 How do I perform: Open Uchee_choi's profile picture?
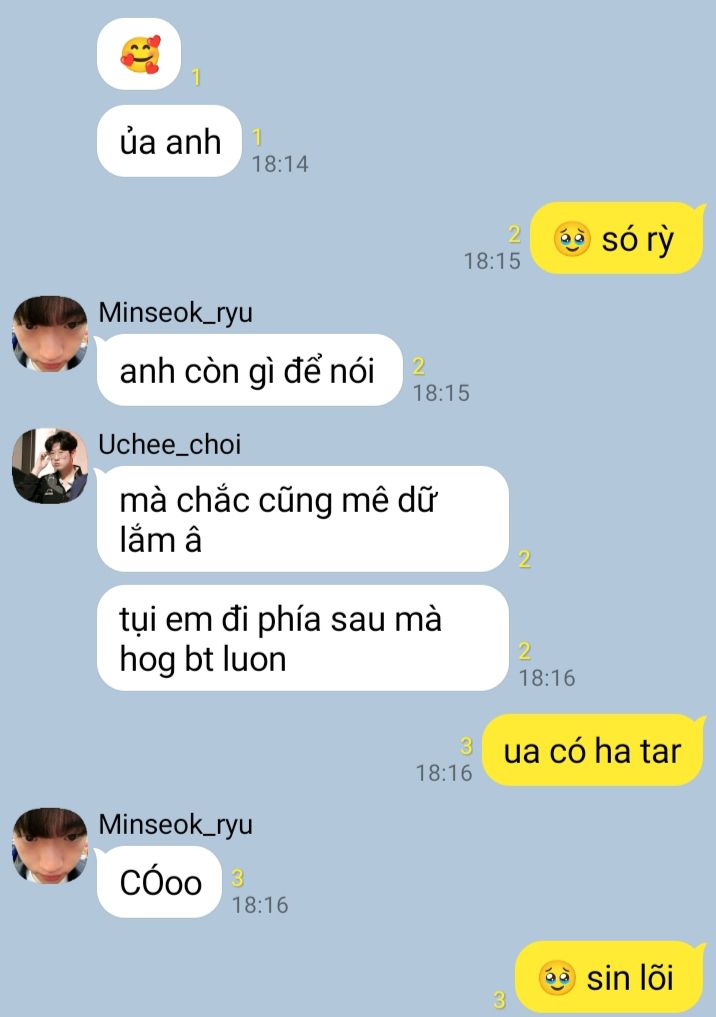(x=50, y=466)
